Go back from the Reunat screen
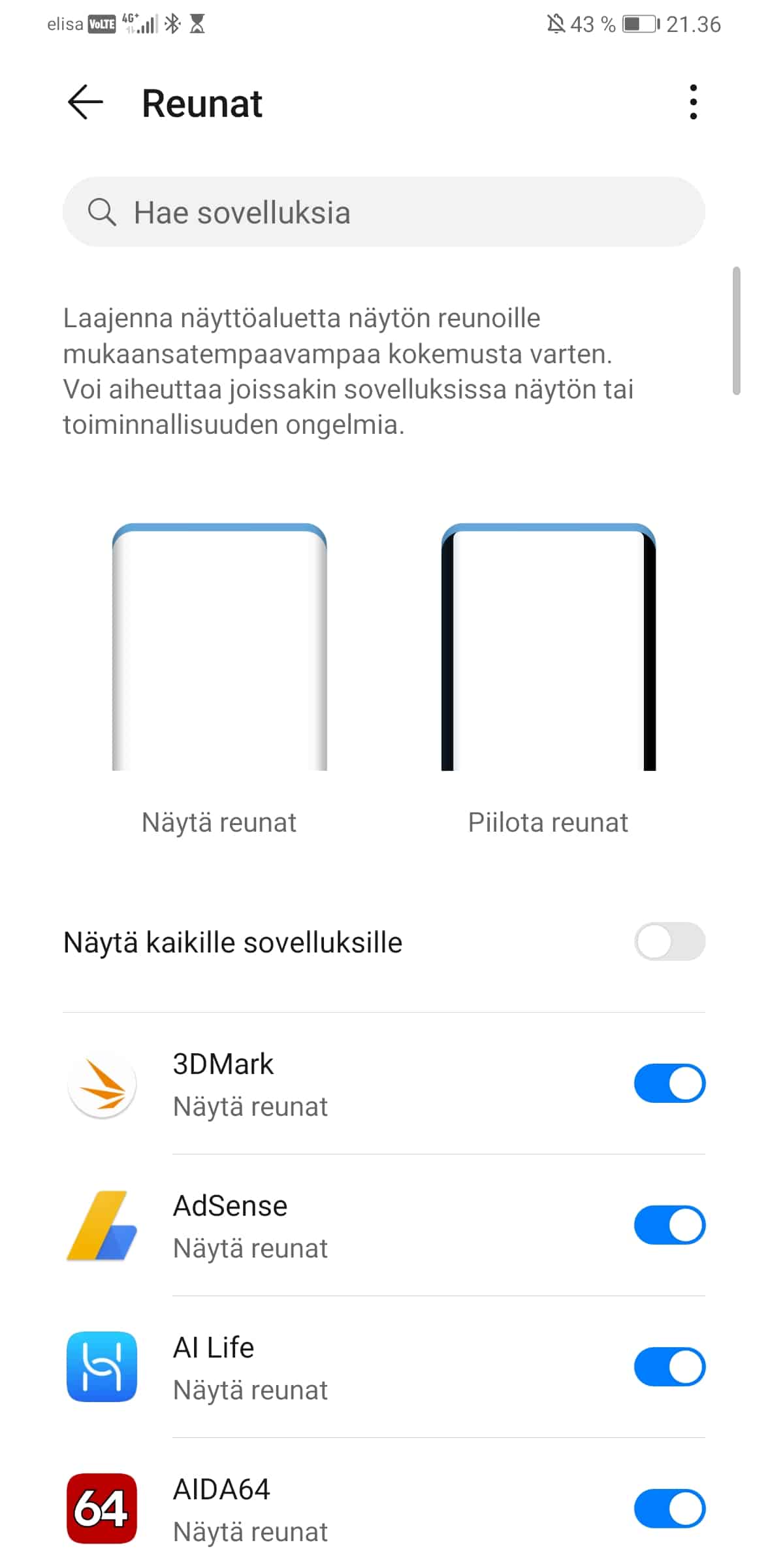768x1568 pixels. click(x=86, y=103)
